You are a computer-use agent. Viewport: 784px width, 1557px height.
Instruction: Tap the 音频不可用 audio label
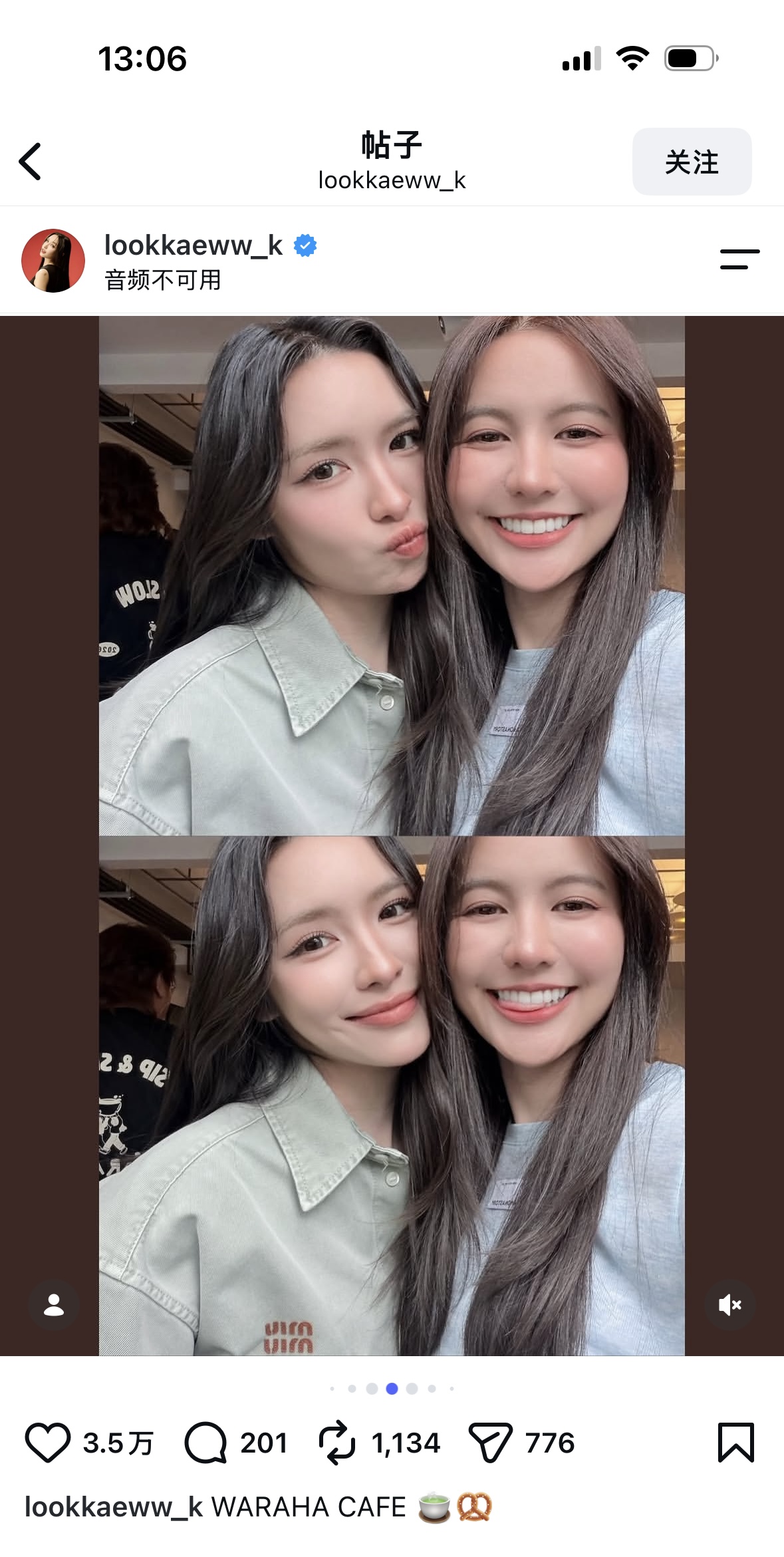click(x=163, y=280)
